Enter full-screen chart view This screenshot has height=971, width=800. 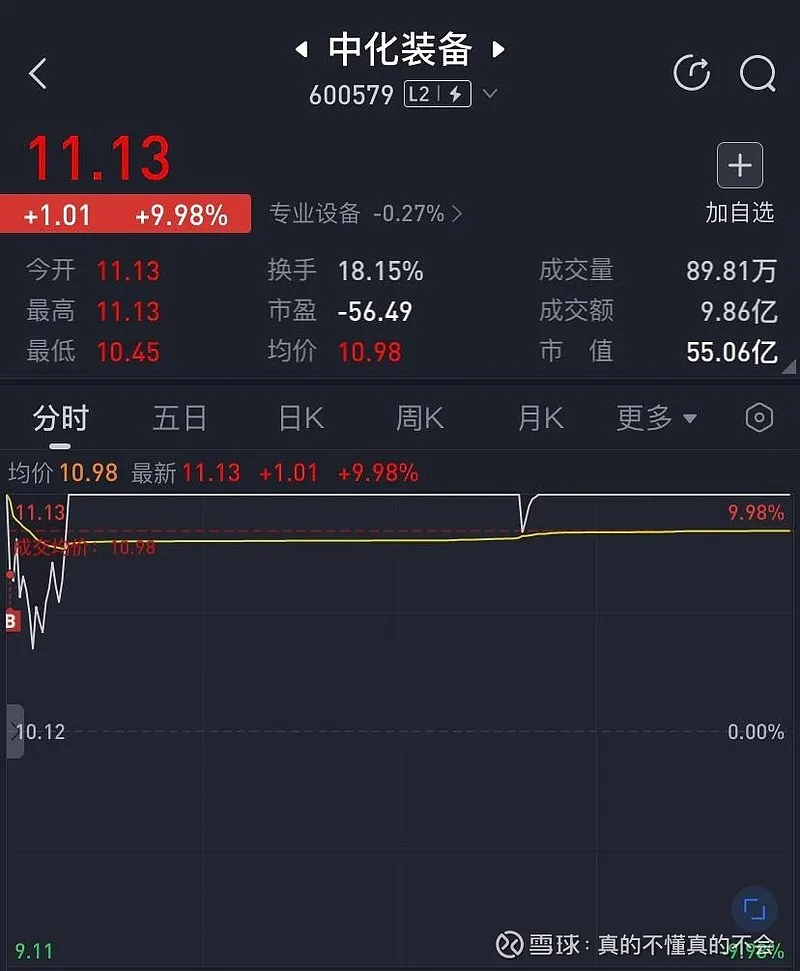(754, 908)
